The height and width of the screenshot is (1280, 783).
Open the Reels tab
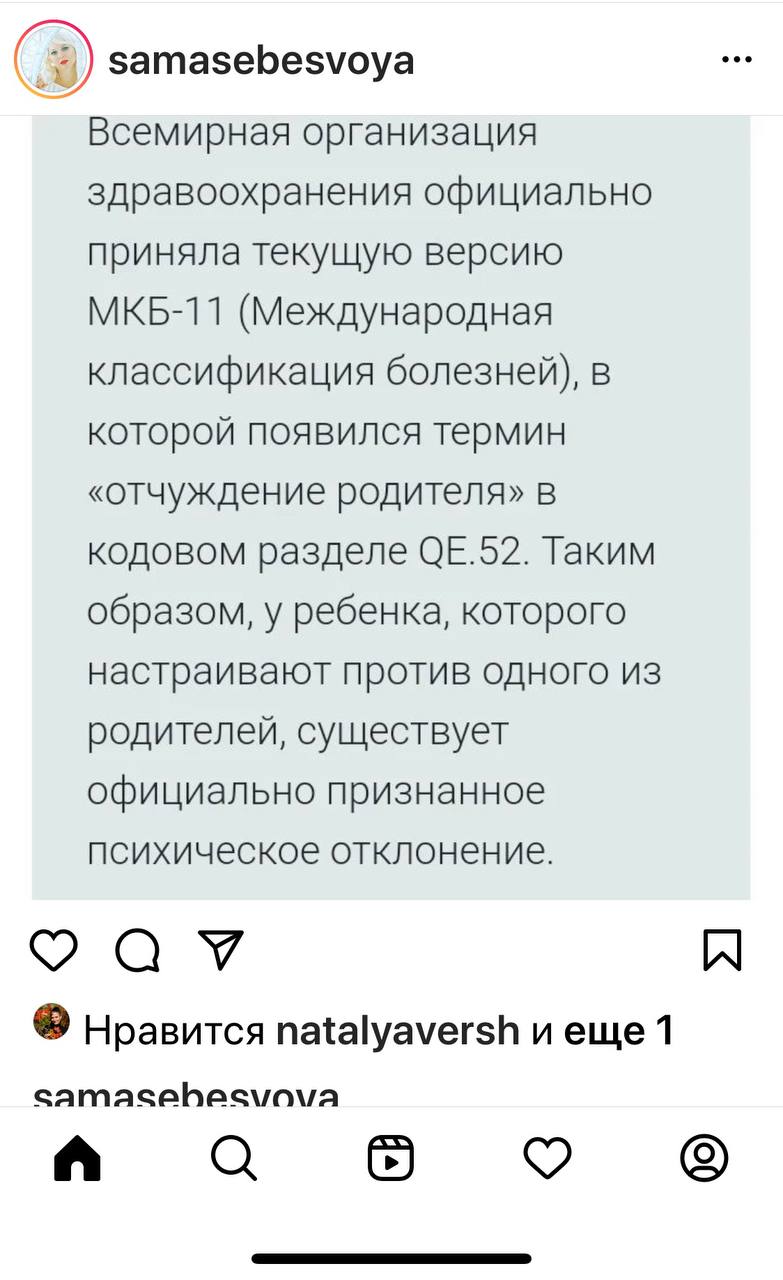(391, 1160)
